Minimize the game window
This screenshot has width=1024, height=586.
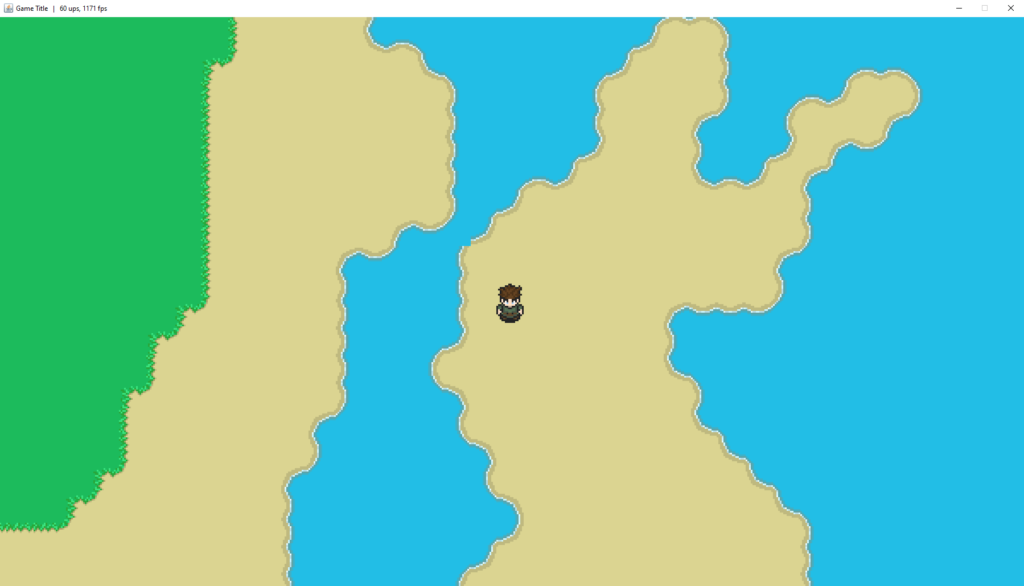958,8
